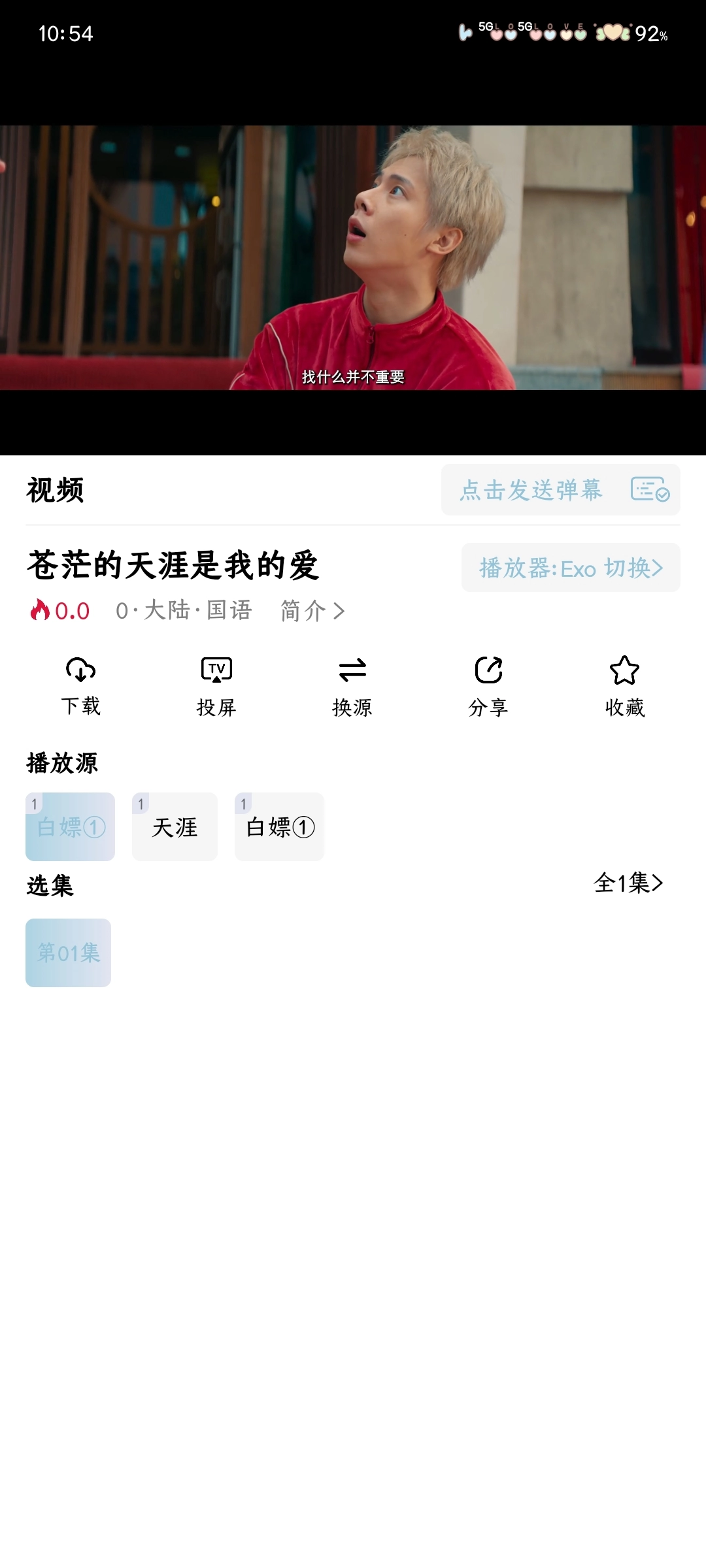Cast to TV with 投屏
The height and width of the screenshot is (1568, 706).
pos(216,686)
